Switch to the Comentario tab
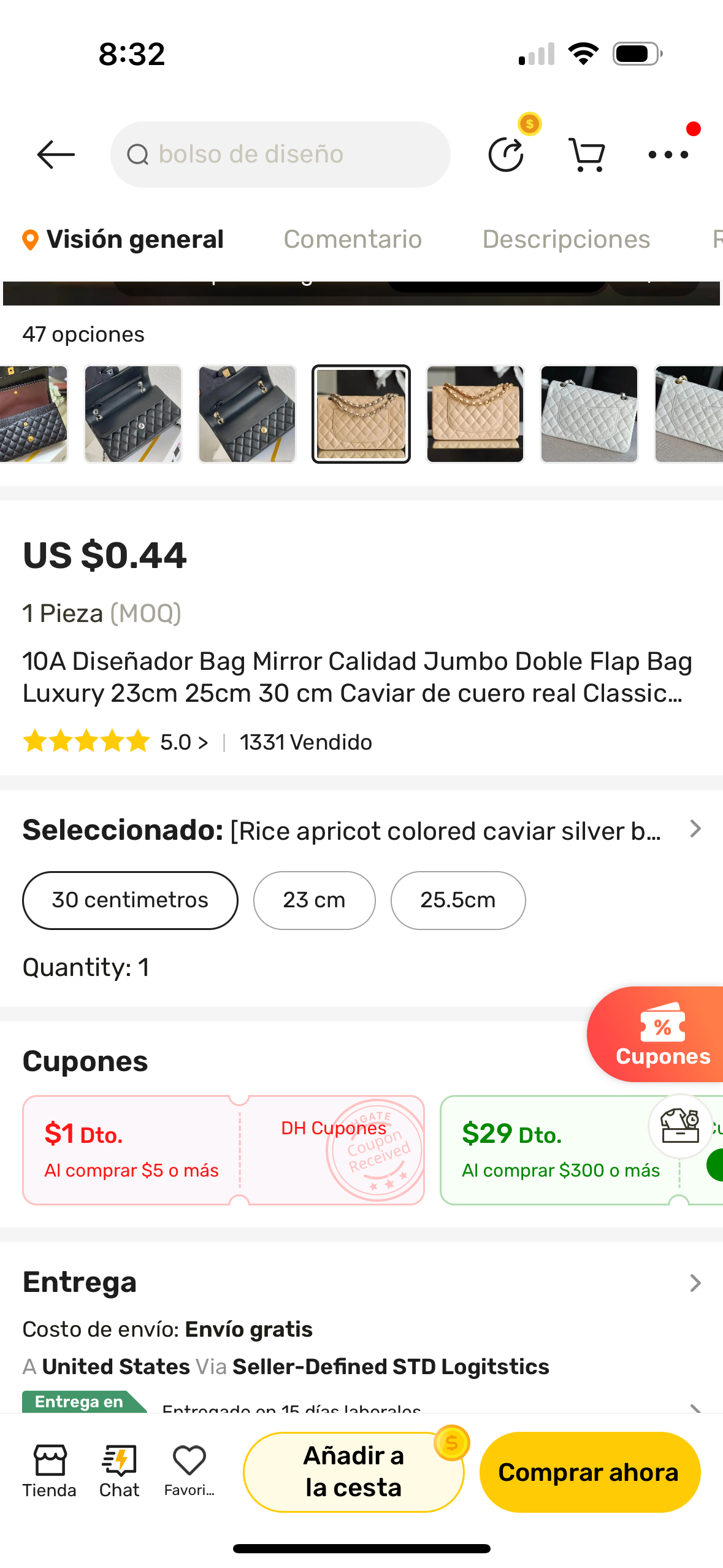The width and height of the screenshot is (723, 1568). (x=353, y=239)
